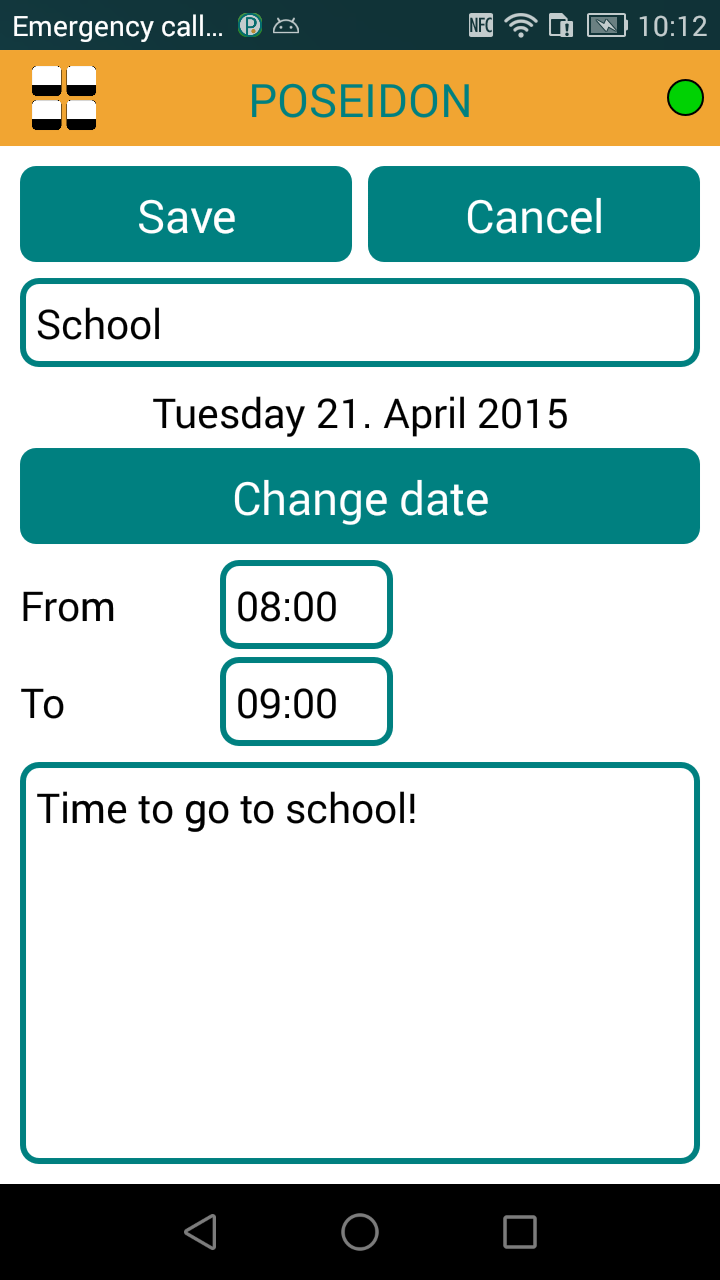
Task: Save the School event
Action: (186, 215)
